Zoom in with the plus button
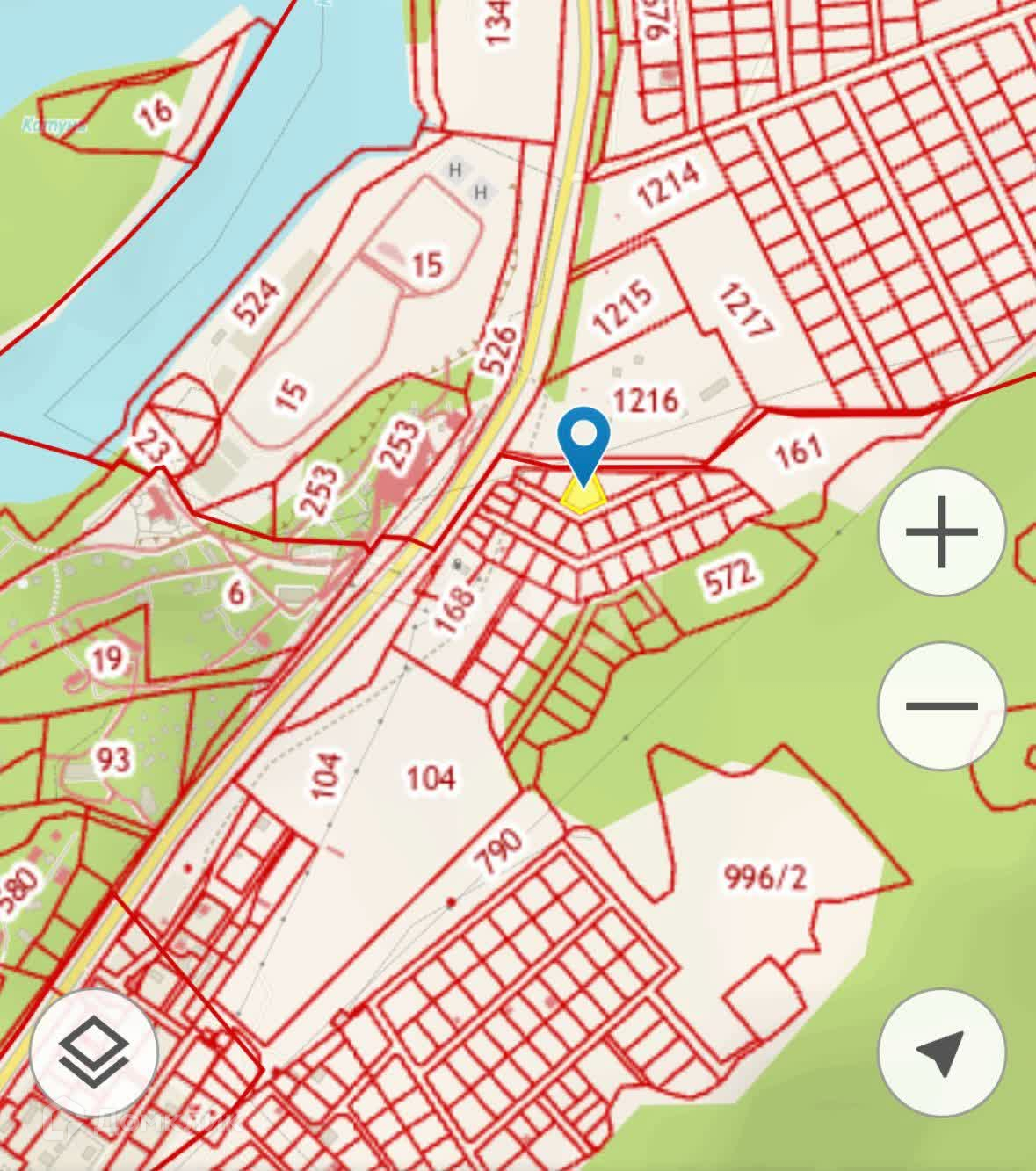Screen dimensions: 1036x1171 click(941, 531)
